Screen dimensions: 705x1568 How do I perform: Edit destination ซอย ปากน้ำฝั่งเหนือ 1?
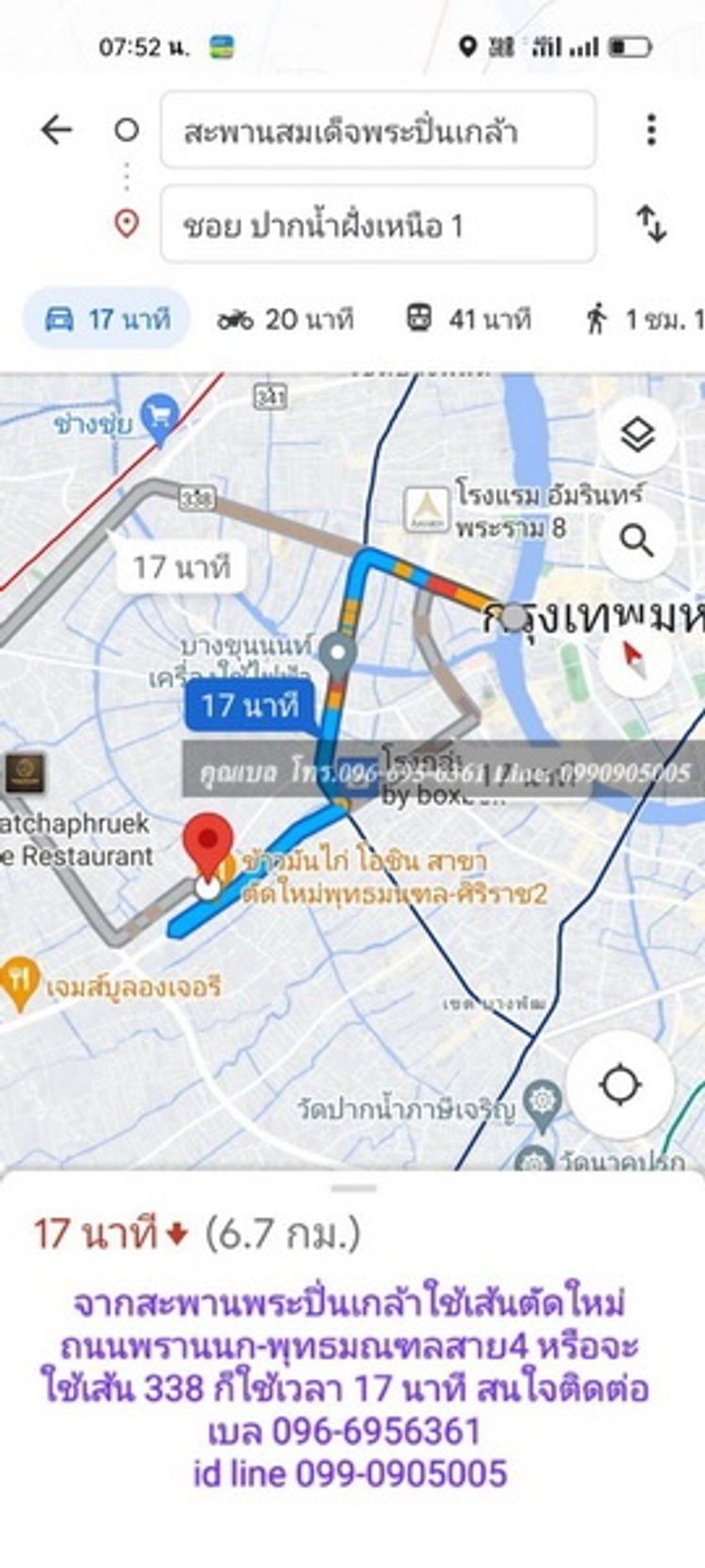pos(378,225)
